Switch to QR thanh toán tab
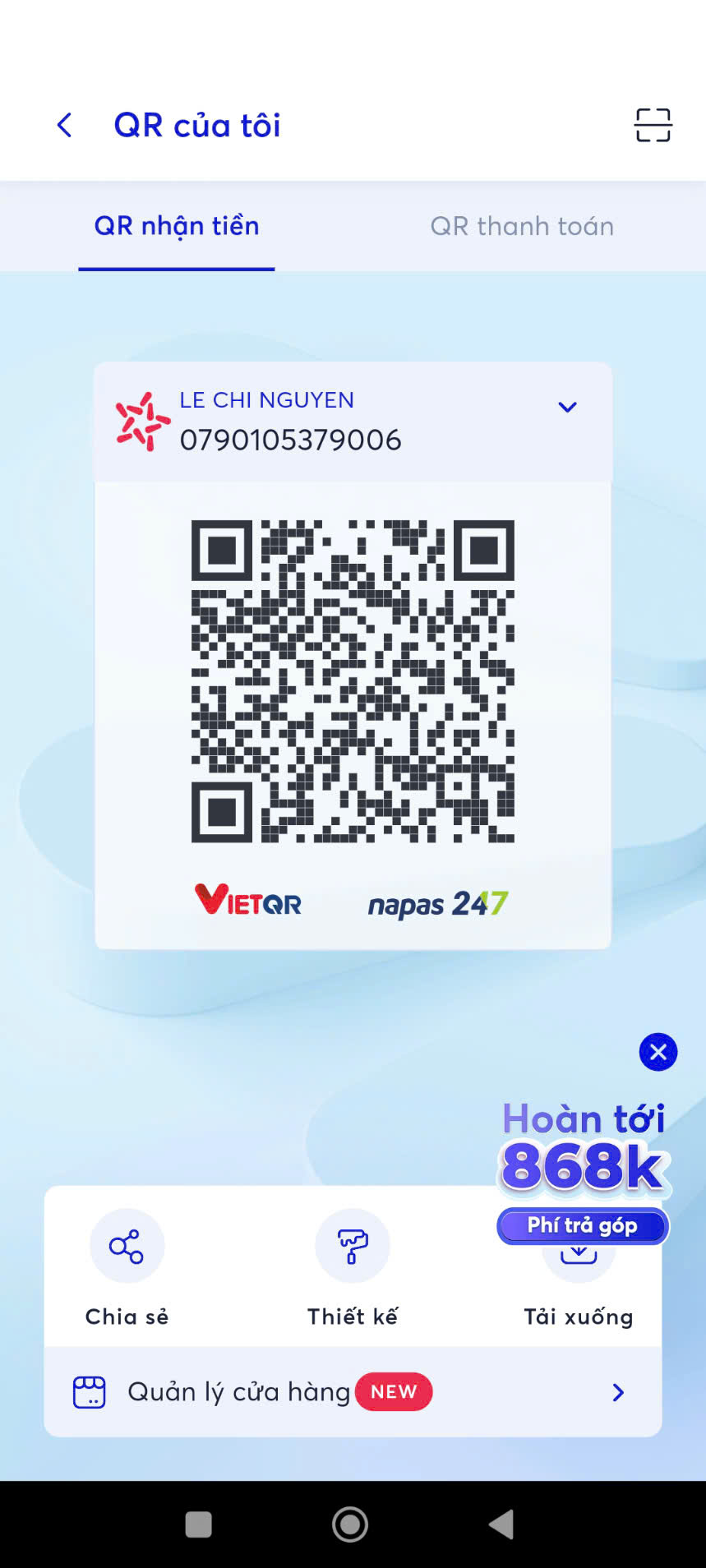 point(522,227)
